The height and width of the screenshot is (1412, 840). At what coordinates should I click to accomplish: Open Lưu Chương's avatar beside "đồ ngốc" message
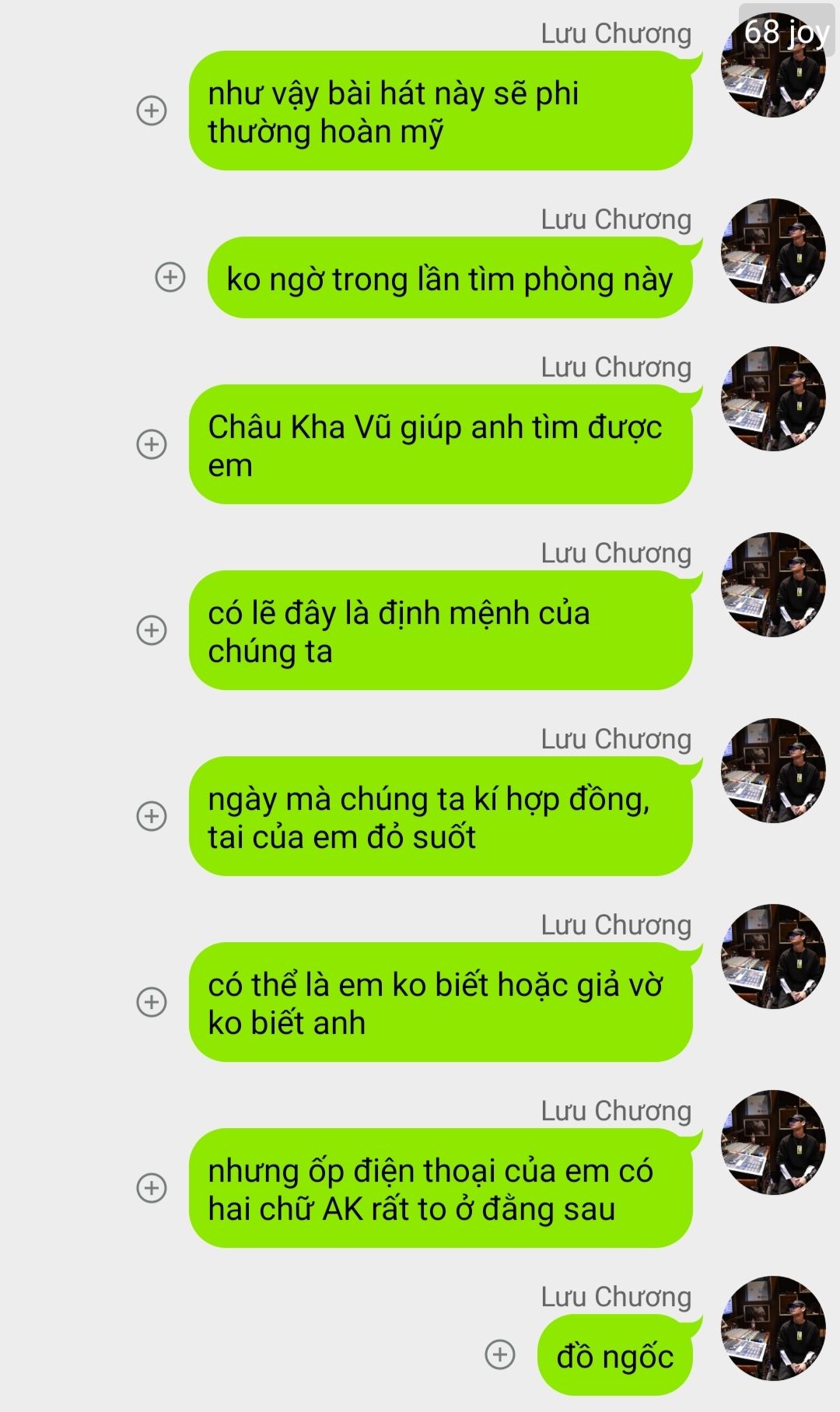tap(773, 1328)
